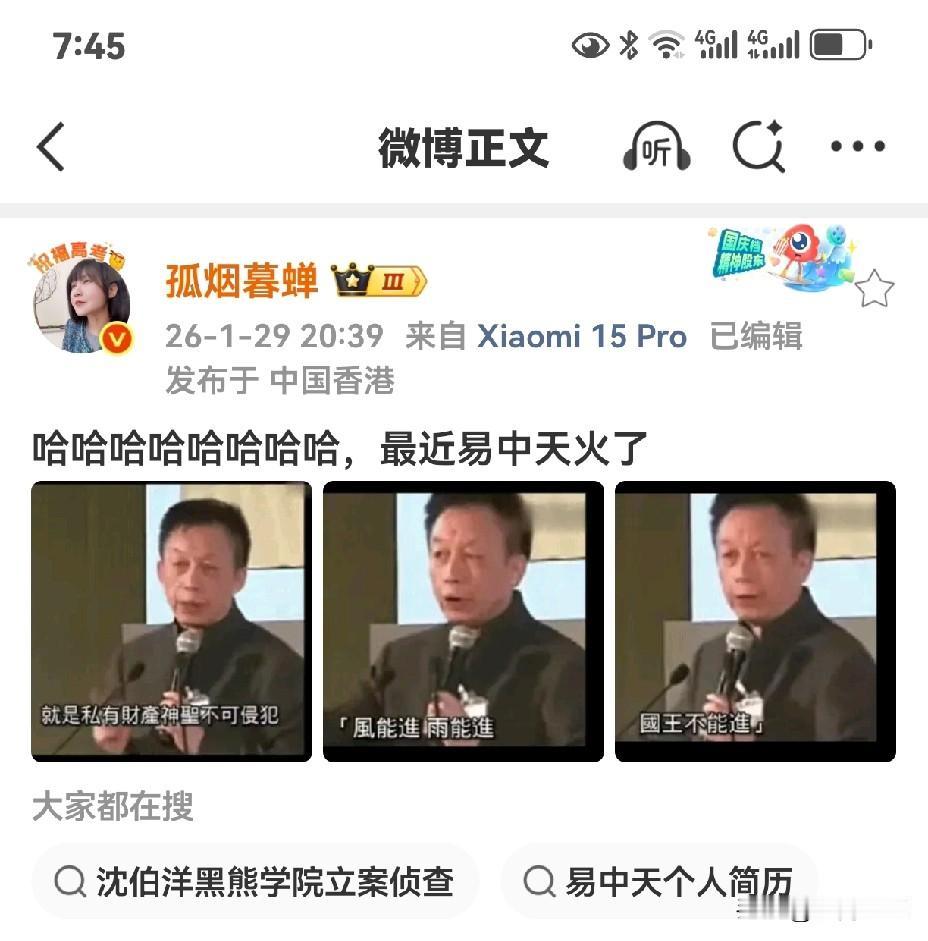
Task: Tap the magnifier icon beside 易中天个人简历
Action: pos(540,883)
